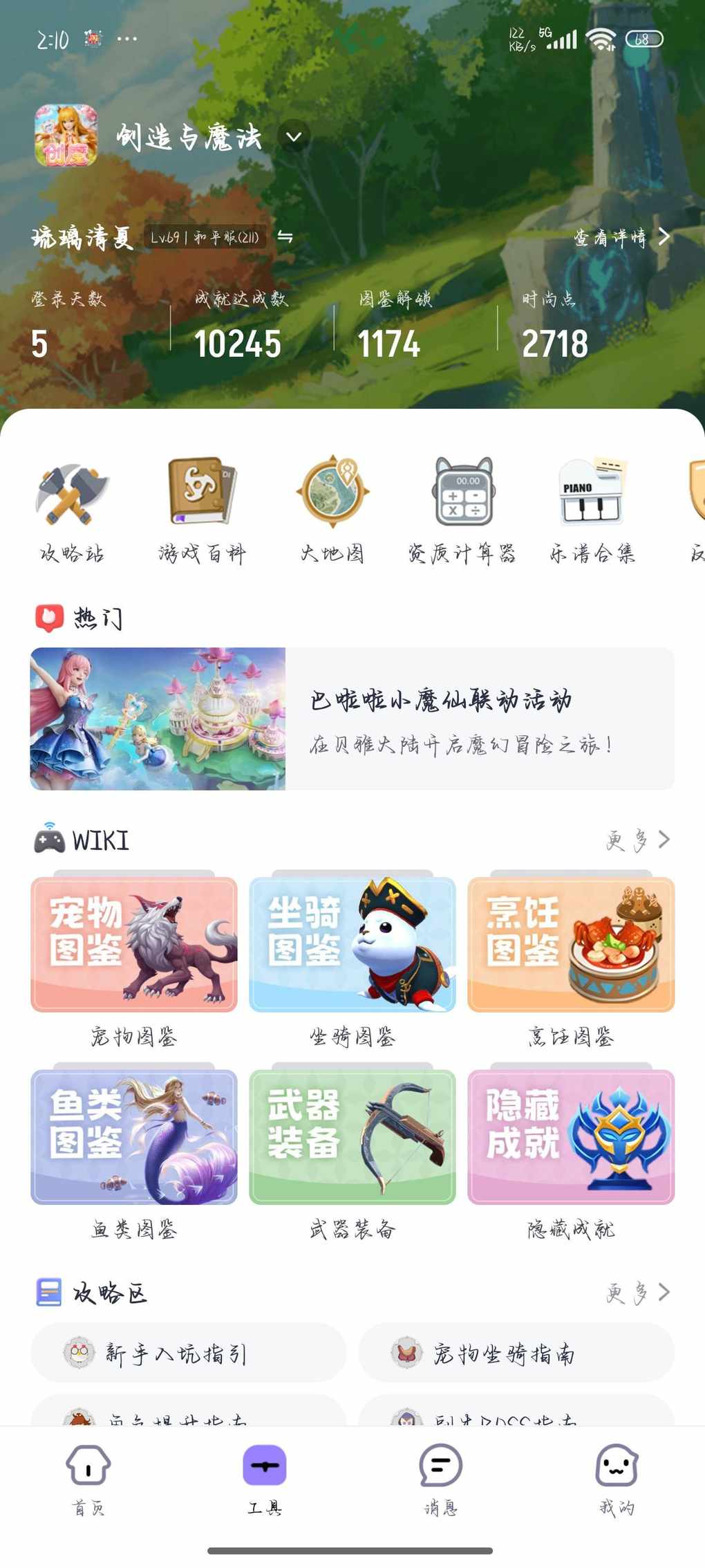The height and width of the screenshot is (1568, 705).
Task: Show more guides in 攻略区
Action: pos(637,1293)
